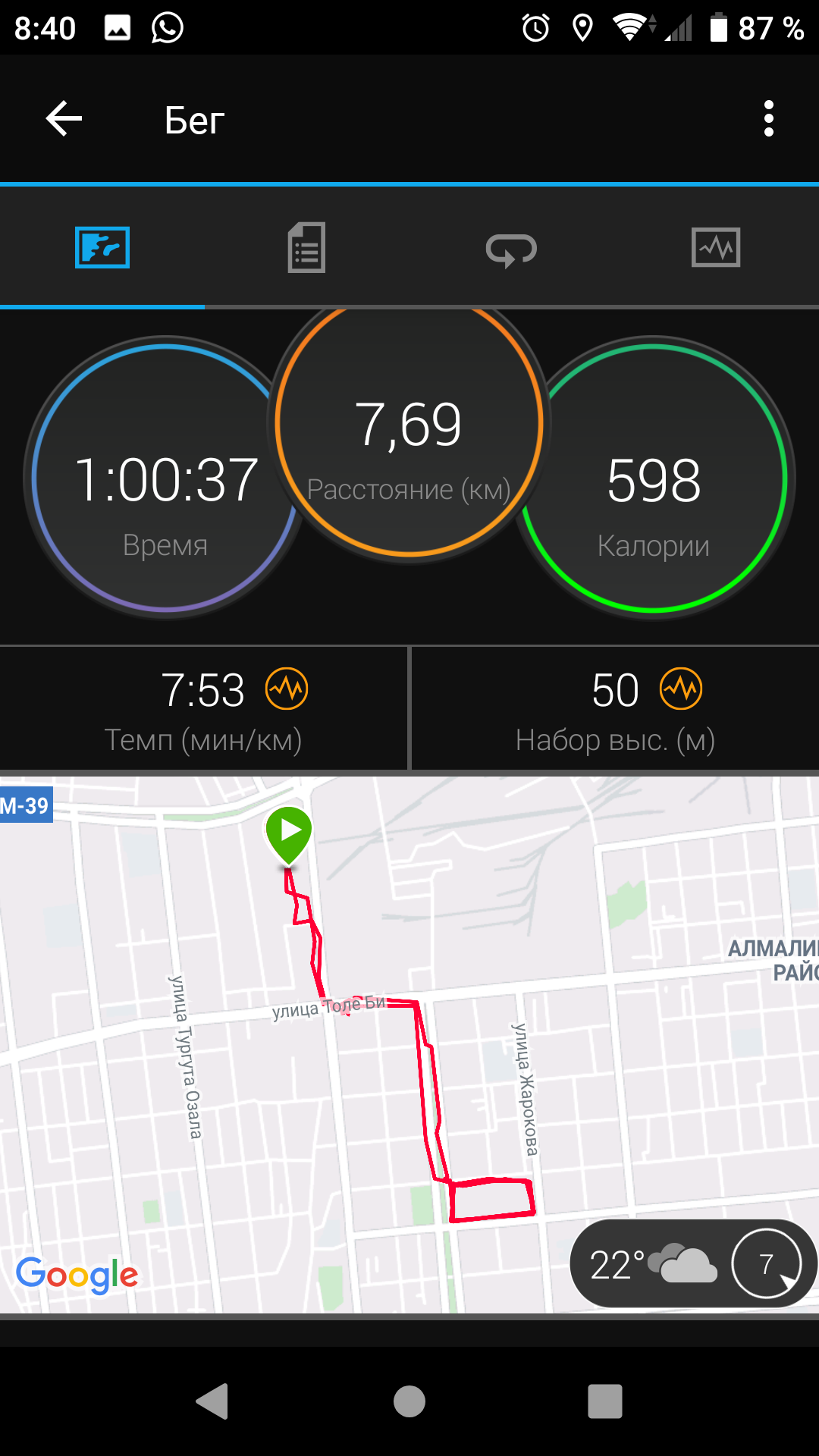The image size is (819, 1456).
Task: Go back from the Бег activity screen
Action: [x=64, y=119]
